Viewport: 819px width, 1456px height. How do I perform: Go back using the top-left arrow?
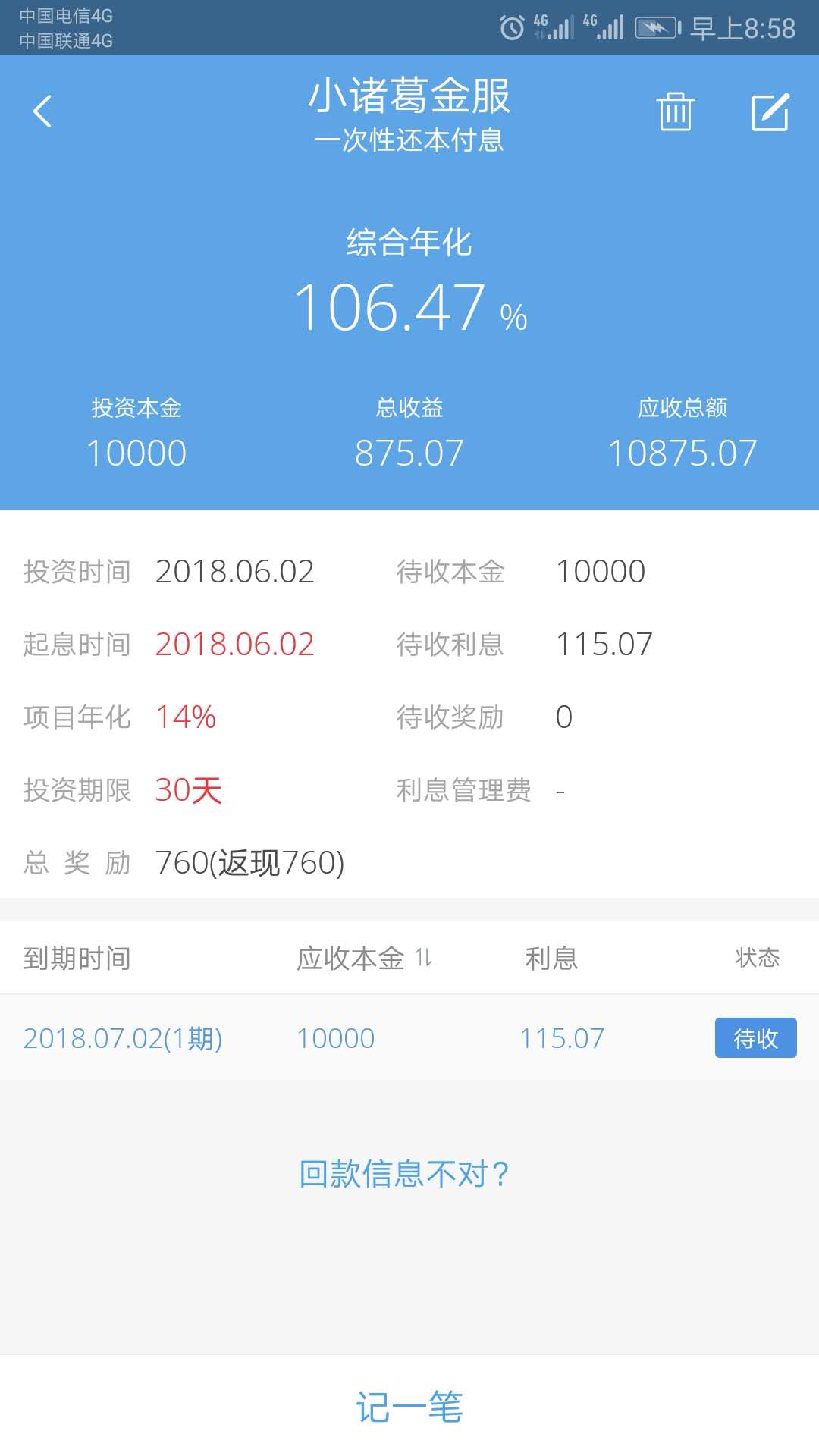click(42, 111)
